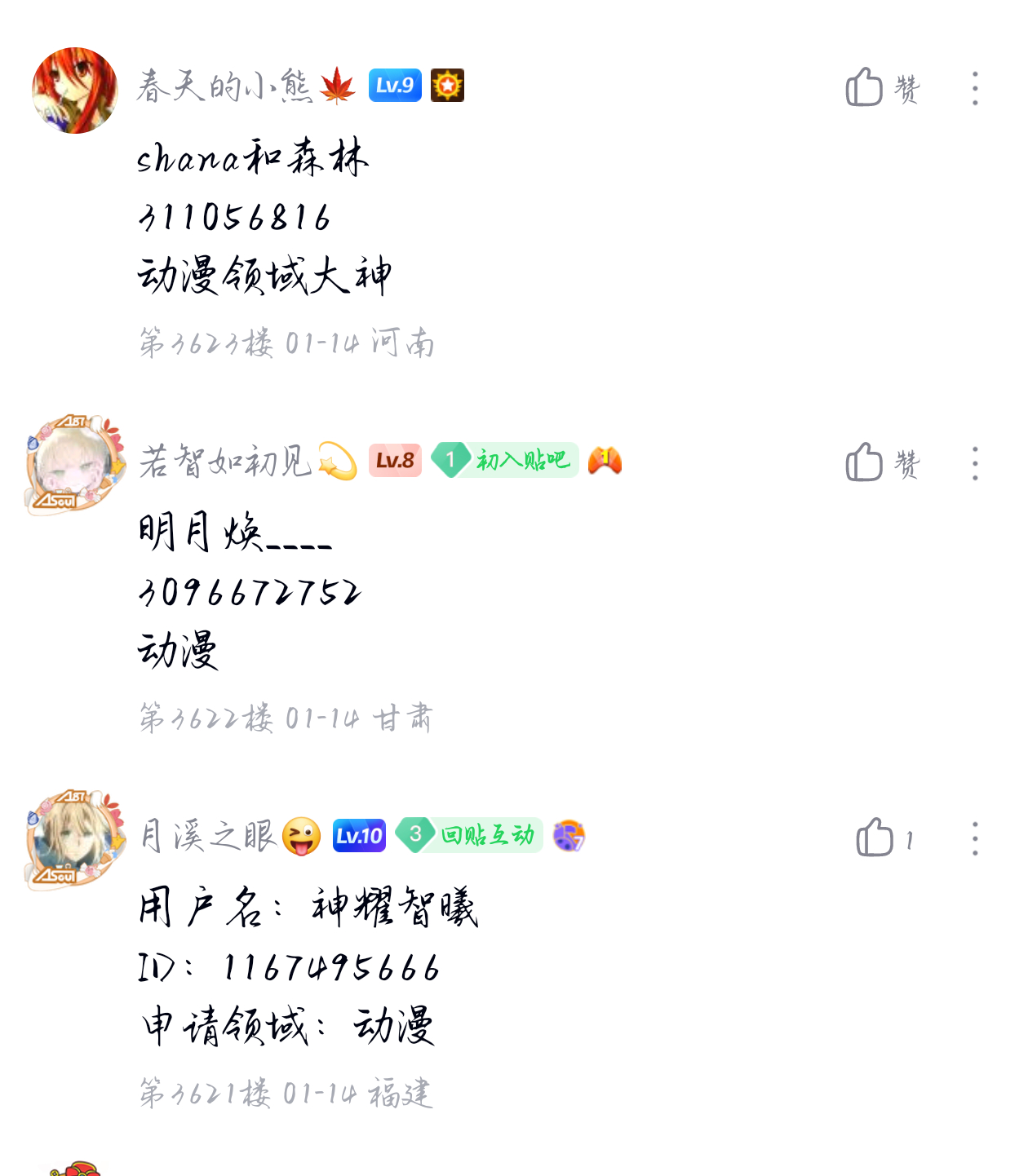This screenshot has height=1176, width=1028.
Task: Open 若智如初见's avatar profile
Action: click(75, 465)
